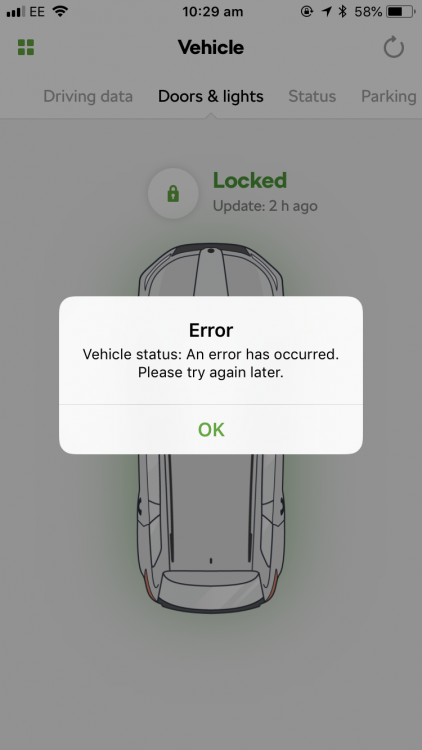Viewport: 422px width, 750px height.
Task: Open the Parking tab
Action: coord(389,96)
